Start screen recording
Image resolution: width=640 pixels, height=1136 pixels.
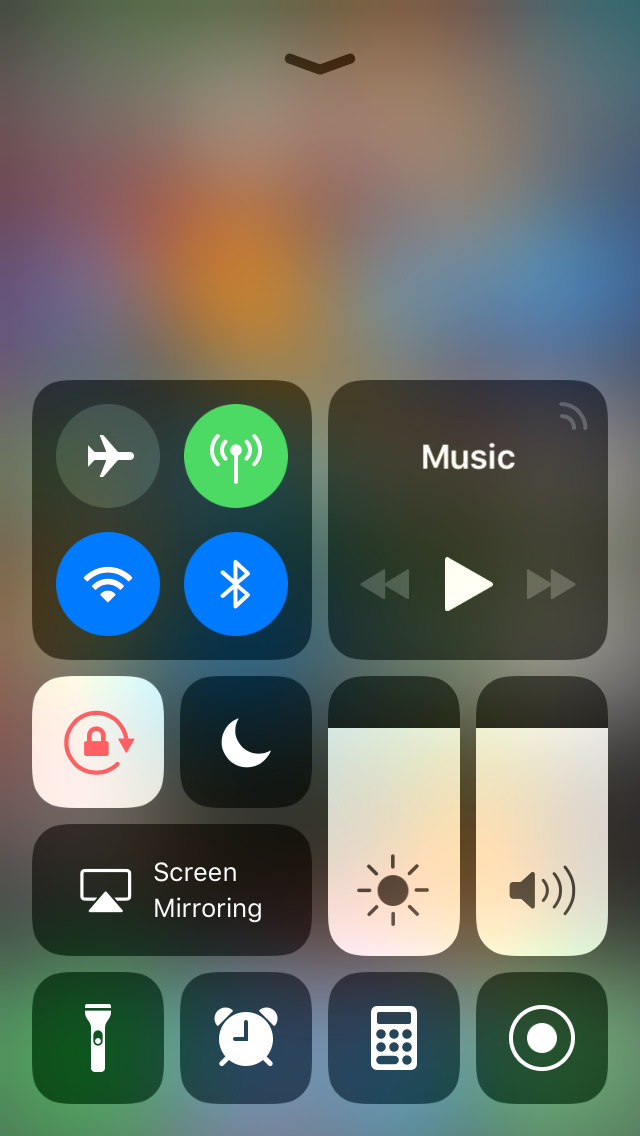click(x=542, y=1038)
